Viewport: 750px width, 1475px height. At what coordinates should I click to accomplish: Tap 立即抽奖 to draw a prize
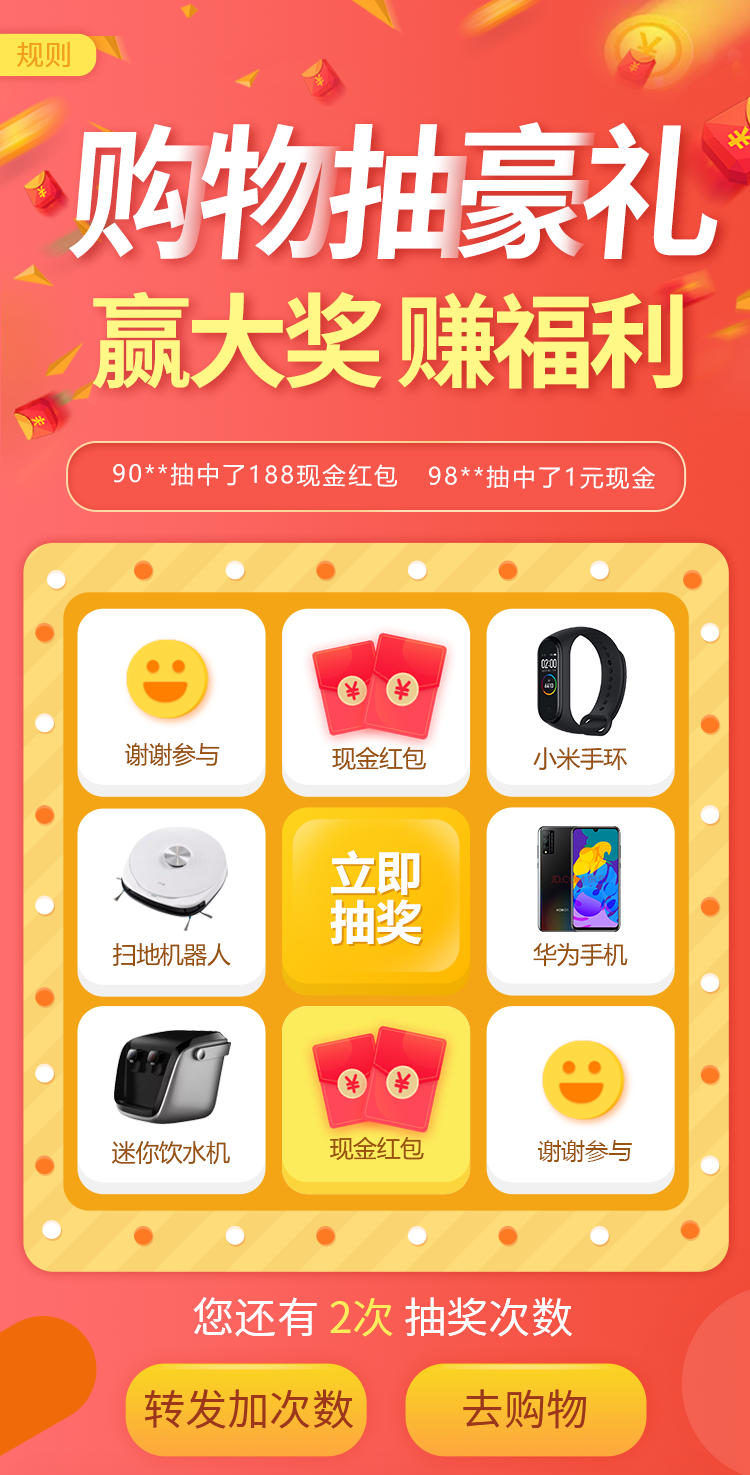pos(376,899)
